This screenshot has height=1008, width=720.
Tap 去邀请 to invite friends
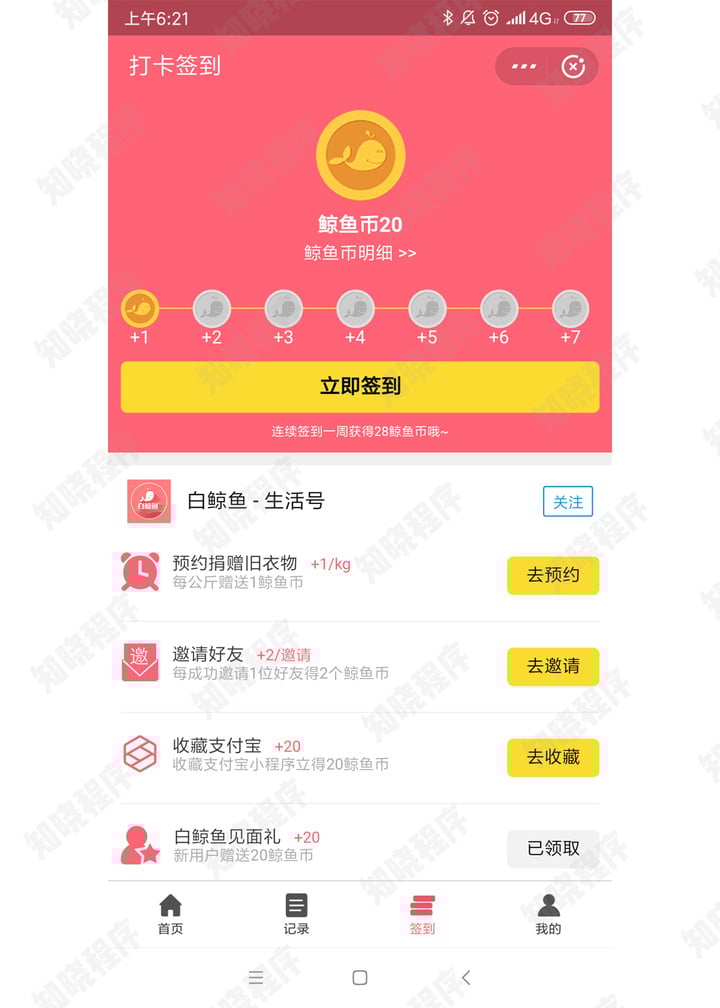pos(553,666)
